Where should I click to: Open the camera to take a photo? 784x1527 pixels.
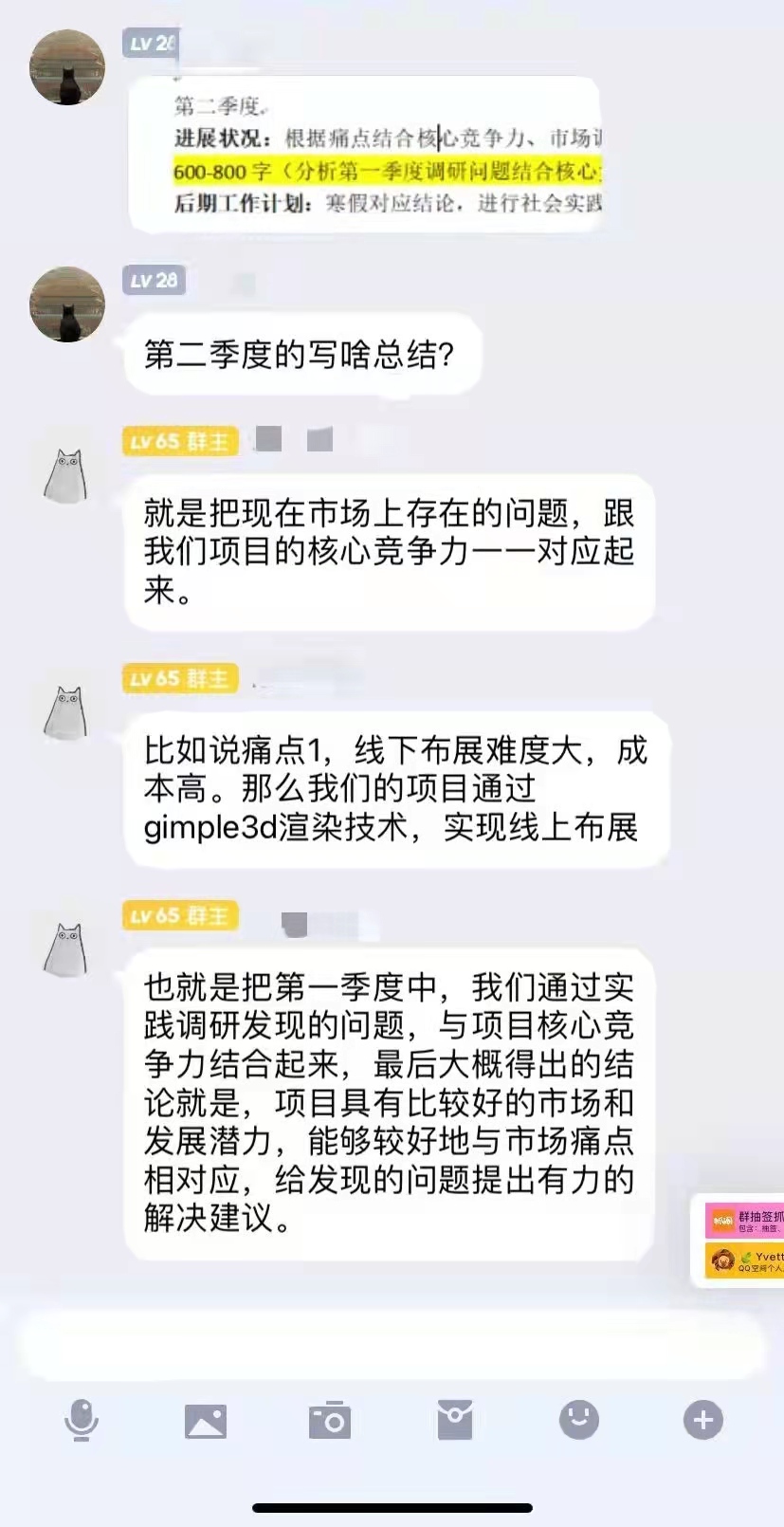pos(330,1420)
